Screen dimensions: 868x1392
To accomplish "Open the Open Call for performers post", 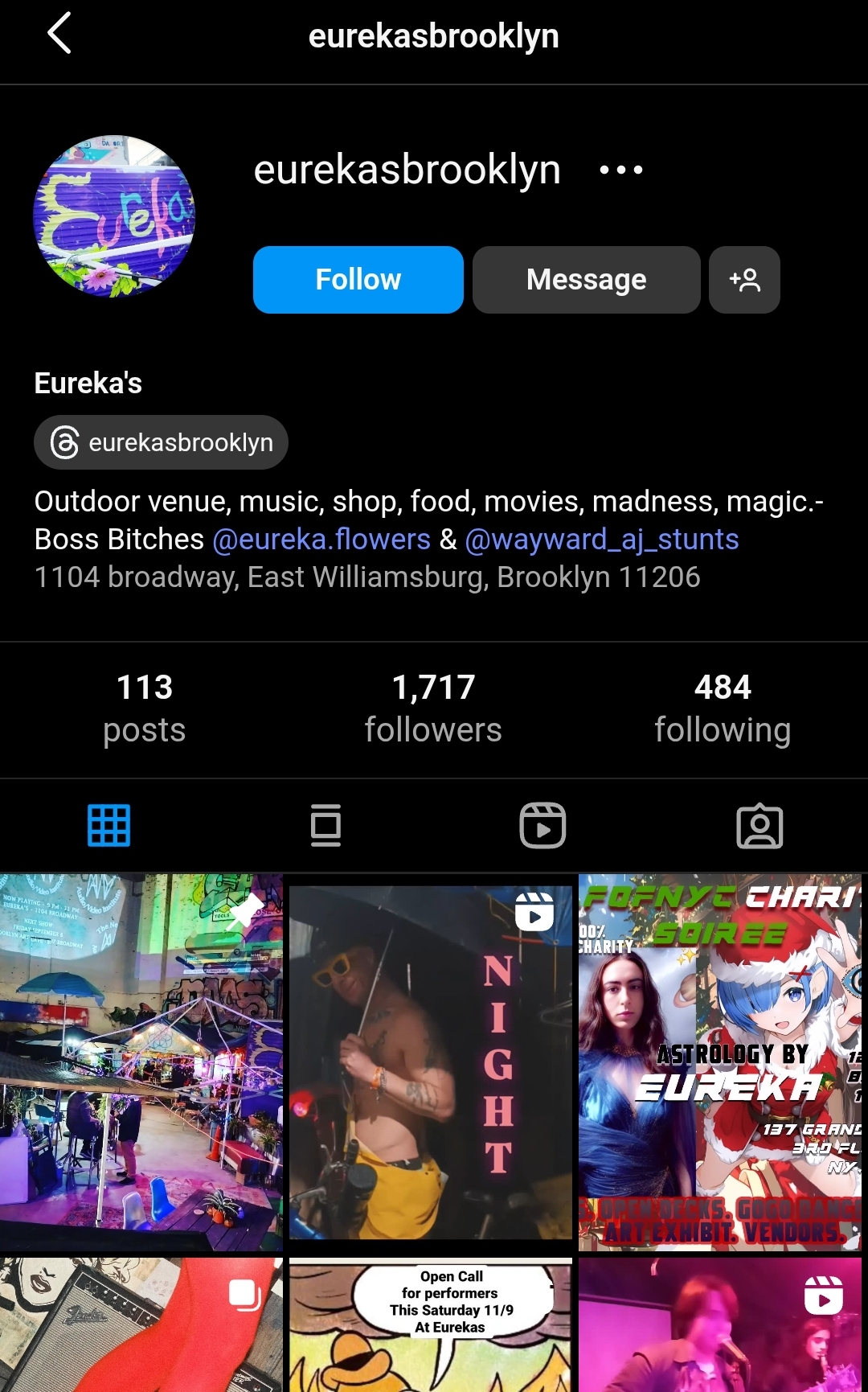I will click(431, 1324).
